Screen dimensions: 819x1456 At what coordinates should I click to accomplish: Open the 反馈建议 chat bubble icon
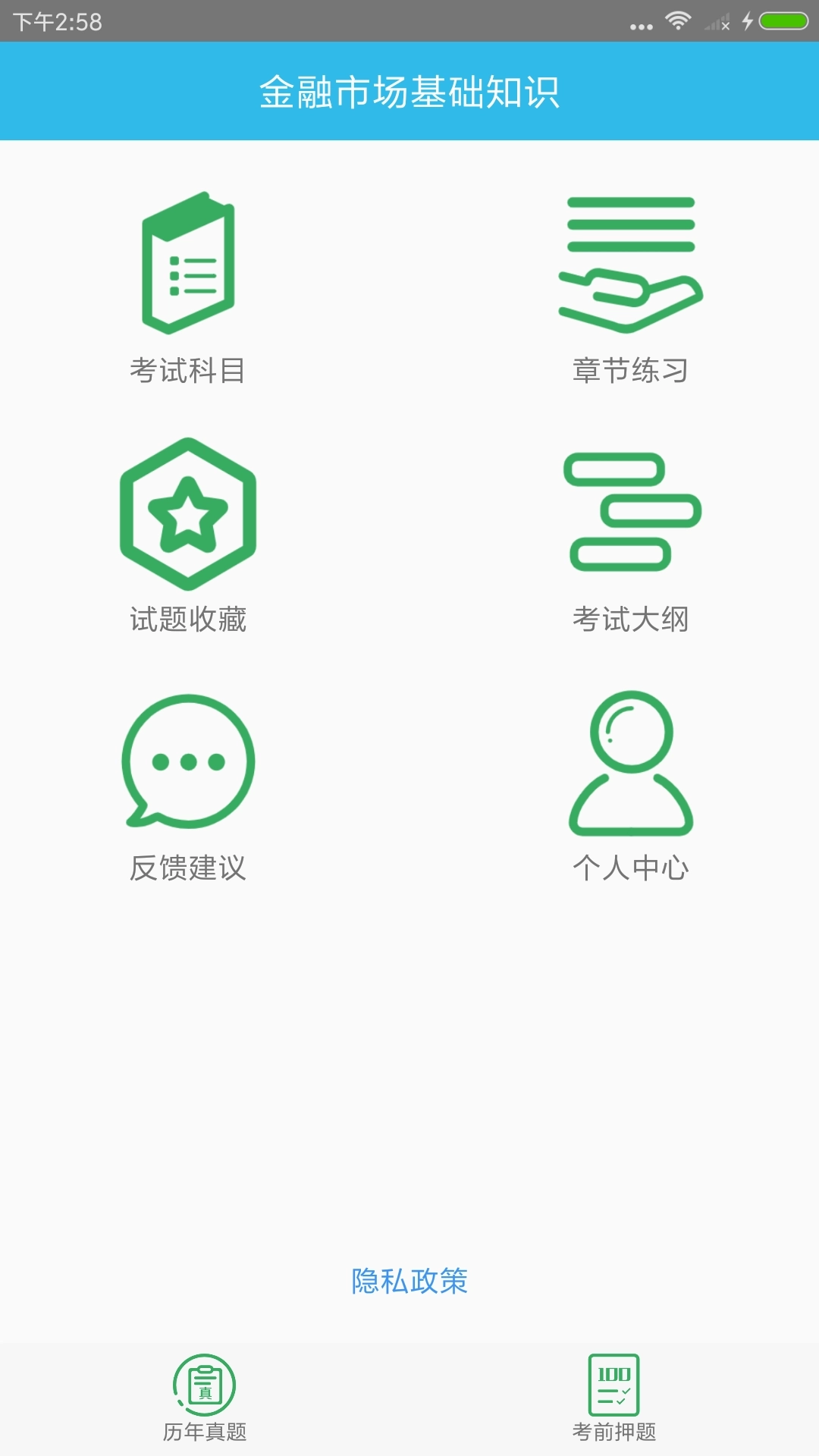(x=190, y=762)
